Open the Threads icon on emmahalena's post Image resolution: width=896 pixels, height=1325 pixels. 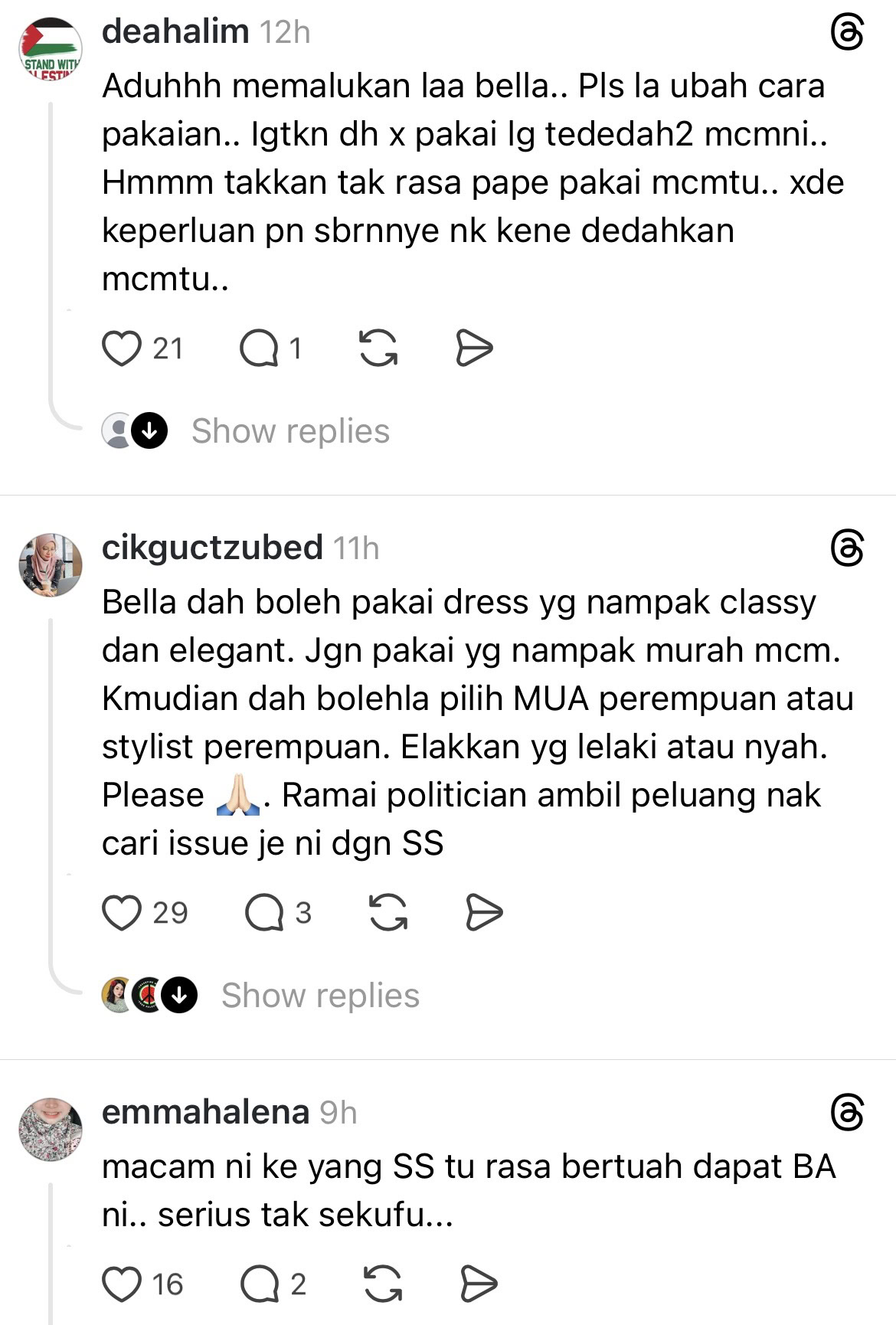847,1113
